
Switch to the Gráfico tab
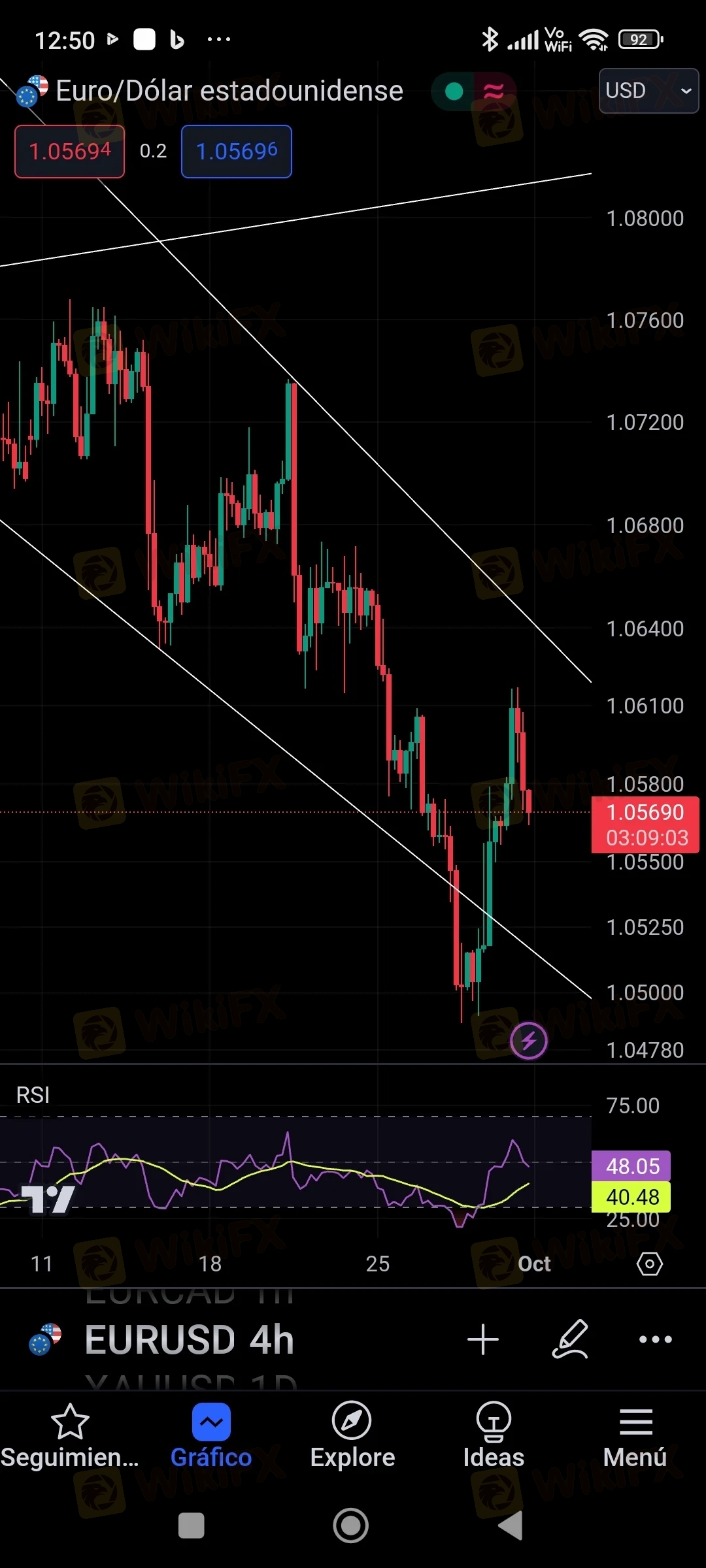[211, 1436]
